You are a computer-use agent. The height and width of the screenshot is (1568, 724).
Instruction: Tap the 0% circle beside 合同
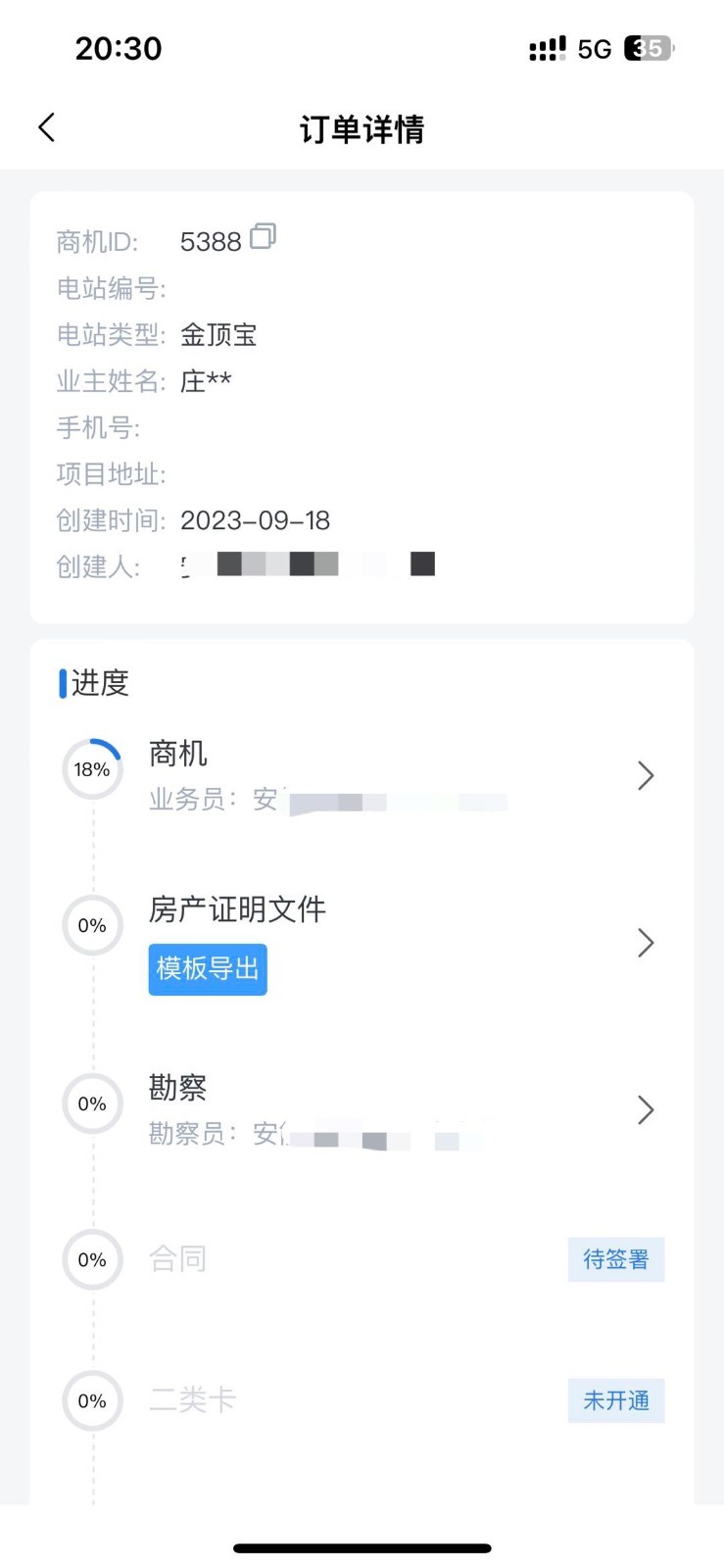(92, 1260)
